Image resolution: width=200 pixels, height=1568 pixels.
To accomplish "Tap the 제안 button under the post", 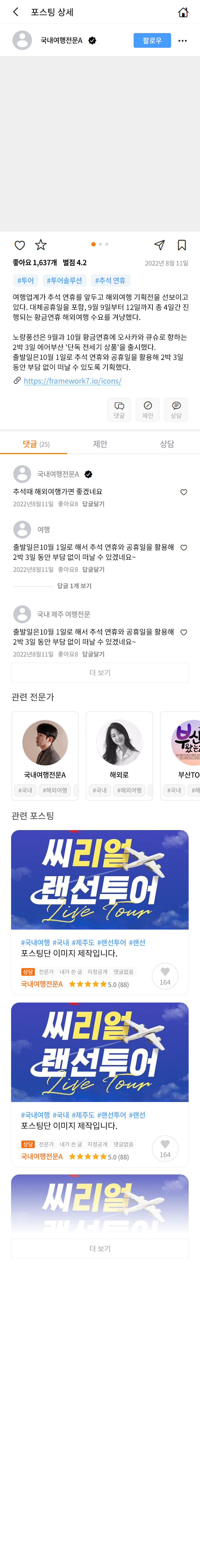I will [148, 409].
